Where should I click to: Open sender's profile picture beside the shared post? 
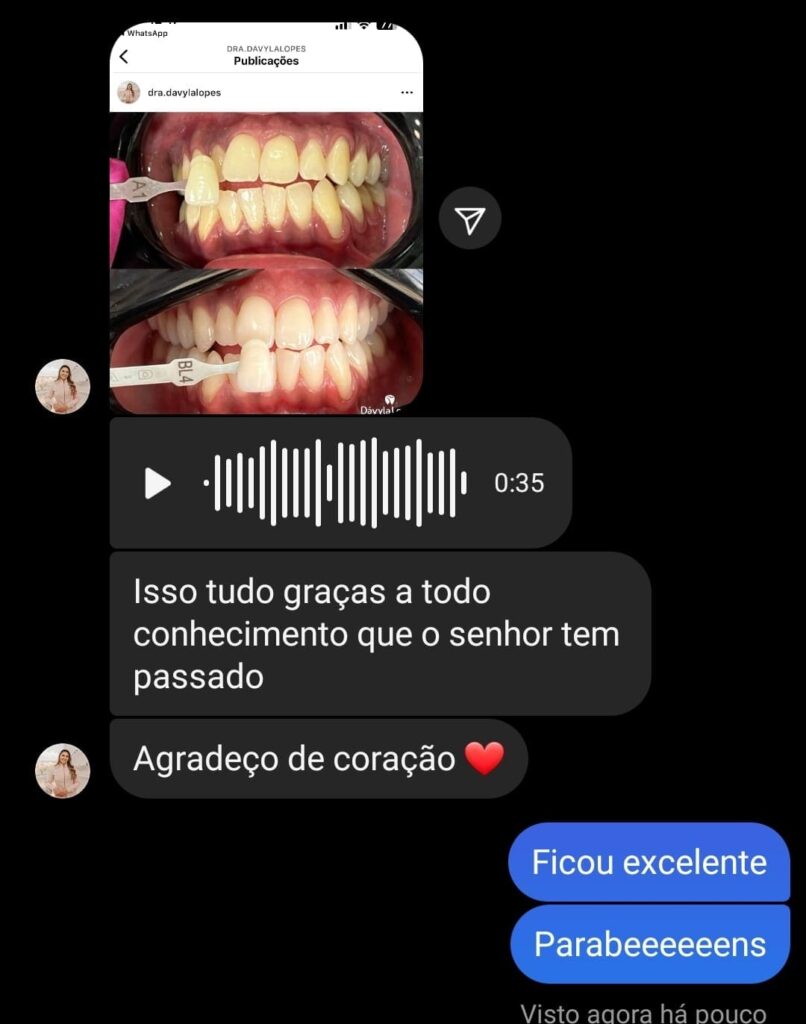[x=63, y=386]
